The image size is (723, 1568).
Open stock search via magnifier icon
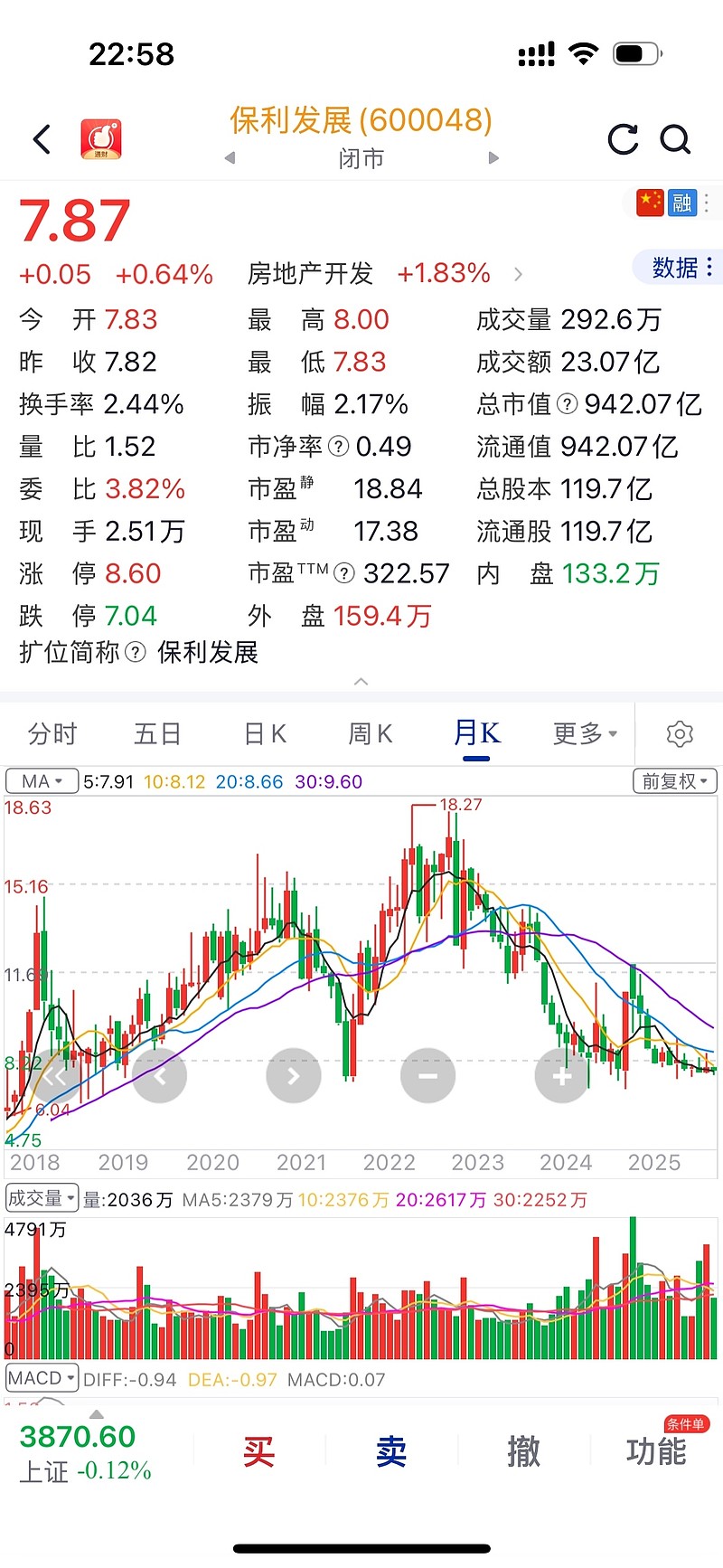pyautogui.click(x=675, y=140)
